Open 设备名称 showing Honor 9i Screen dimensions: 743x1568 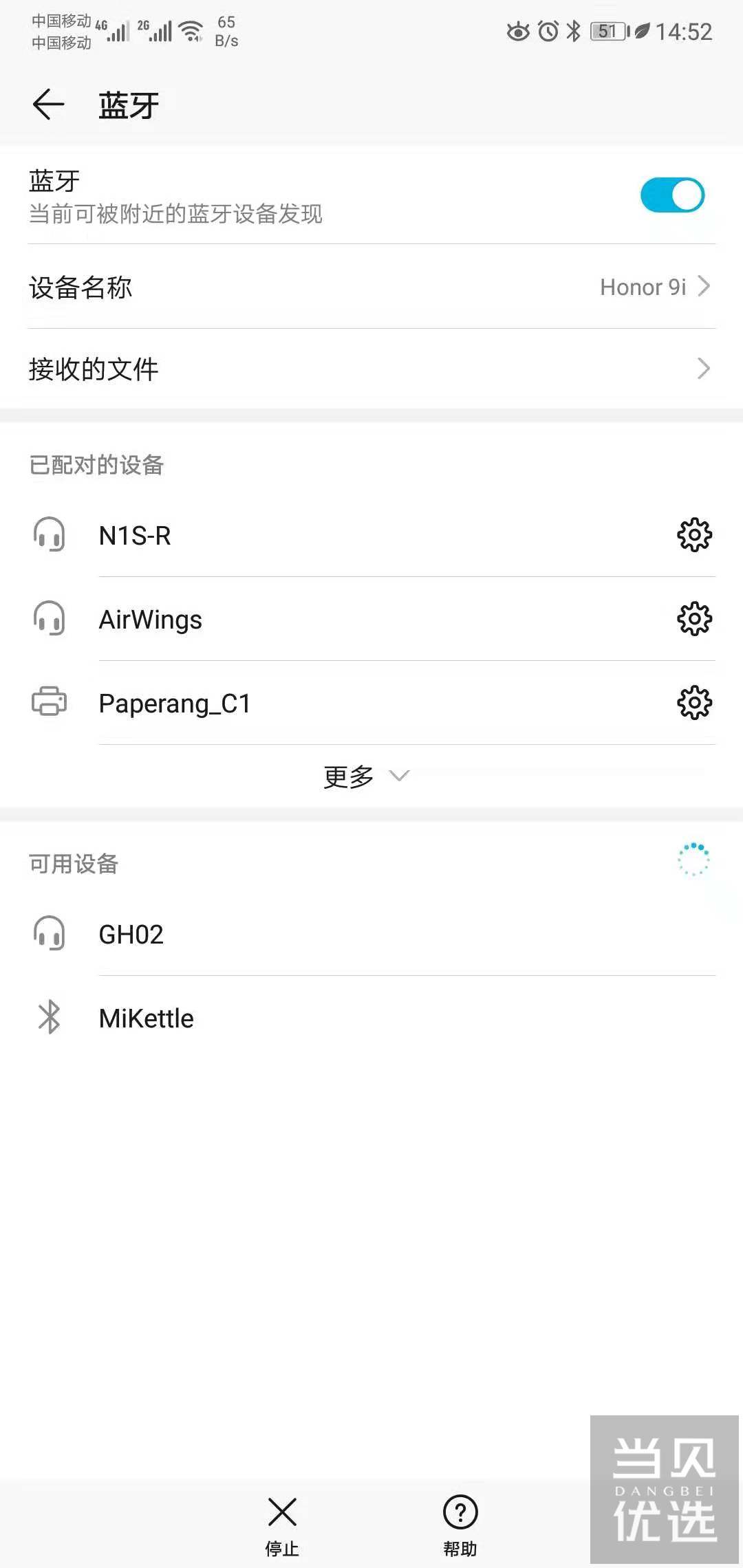371,287
